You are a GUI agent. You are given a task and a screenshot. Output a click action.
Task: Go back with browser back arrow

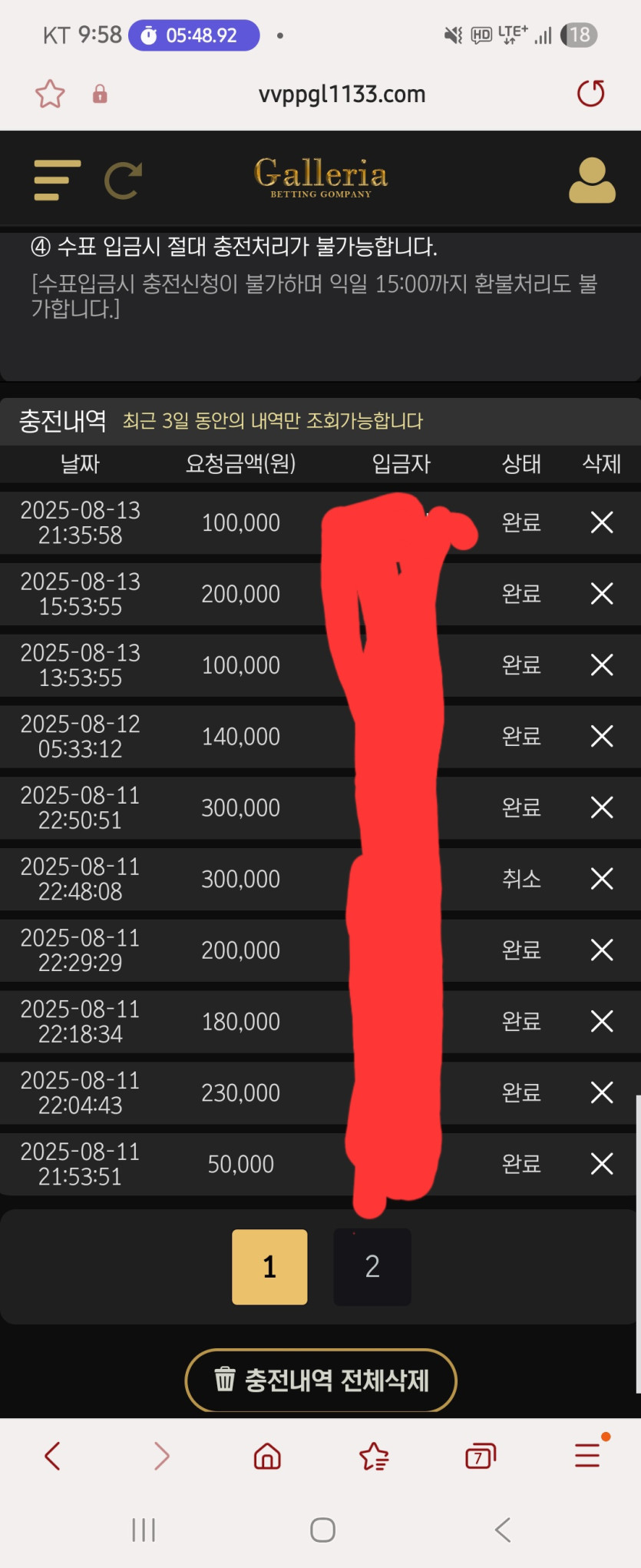[52, 1456]
